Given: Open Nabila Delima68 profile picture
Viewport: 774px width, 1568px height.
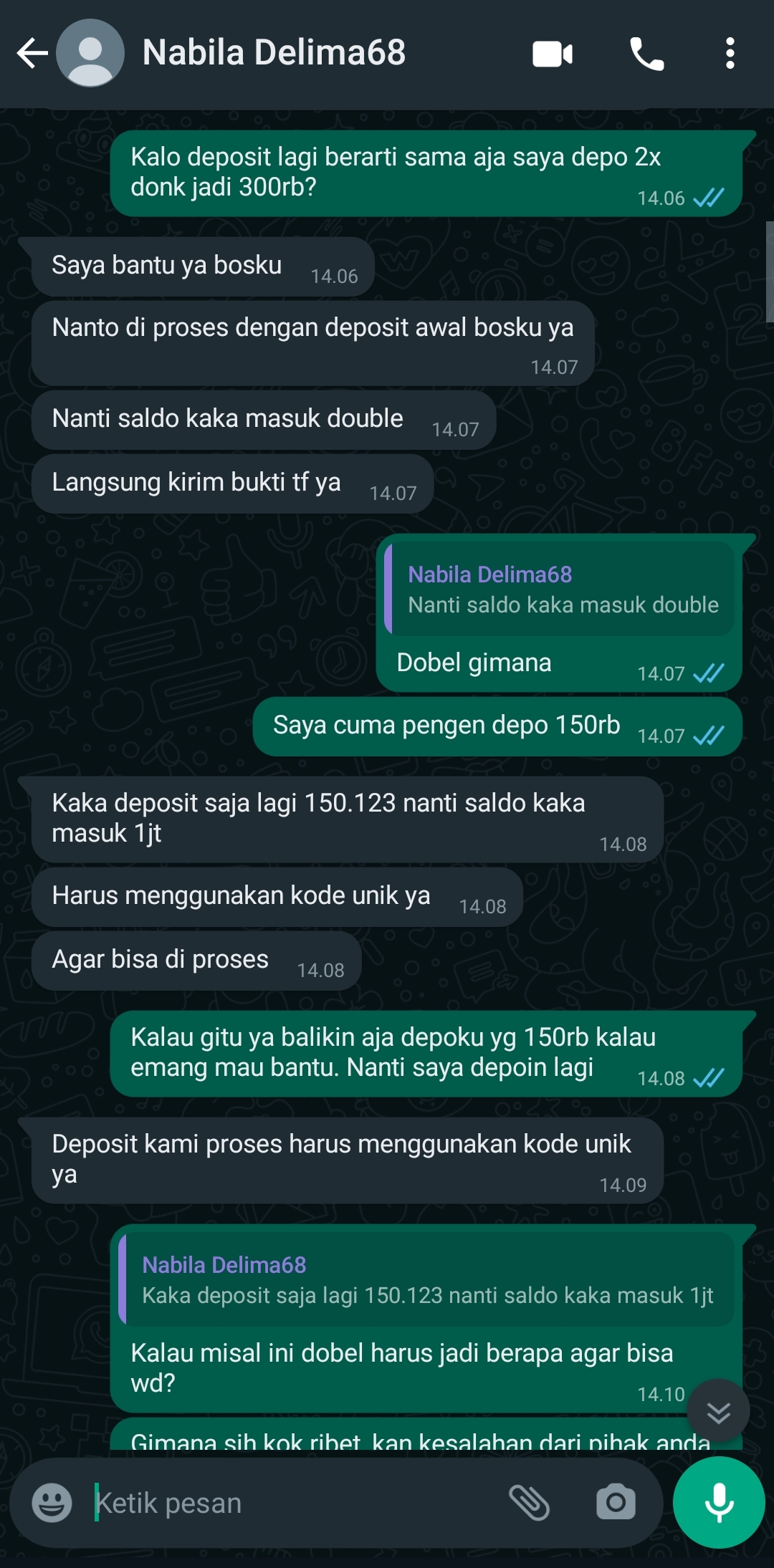Looking at the screenshot, I should (90, 54).
